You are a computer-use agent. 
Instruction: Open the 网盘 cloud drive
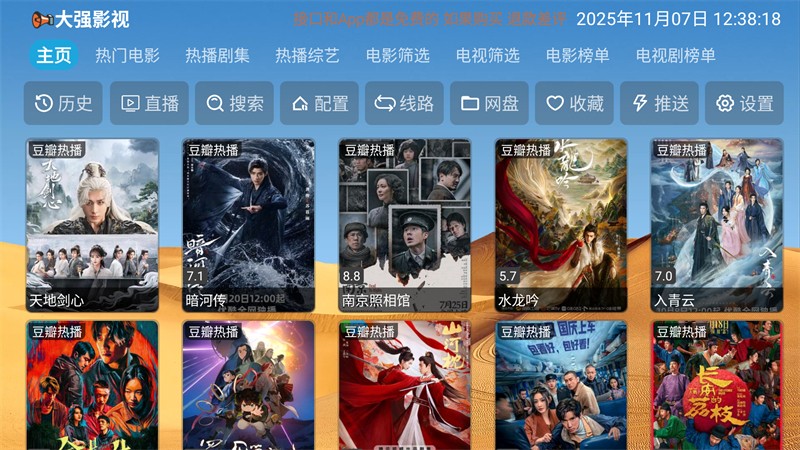490,103
